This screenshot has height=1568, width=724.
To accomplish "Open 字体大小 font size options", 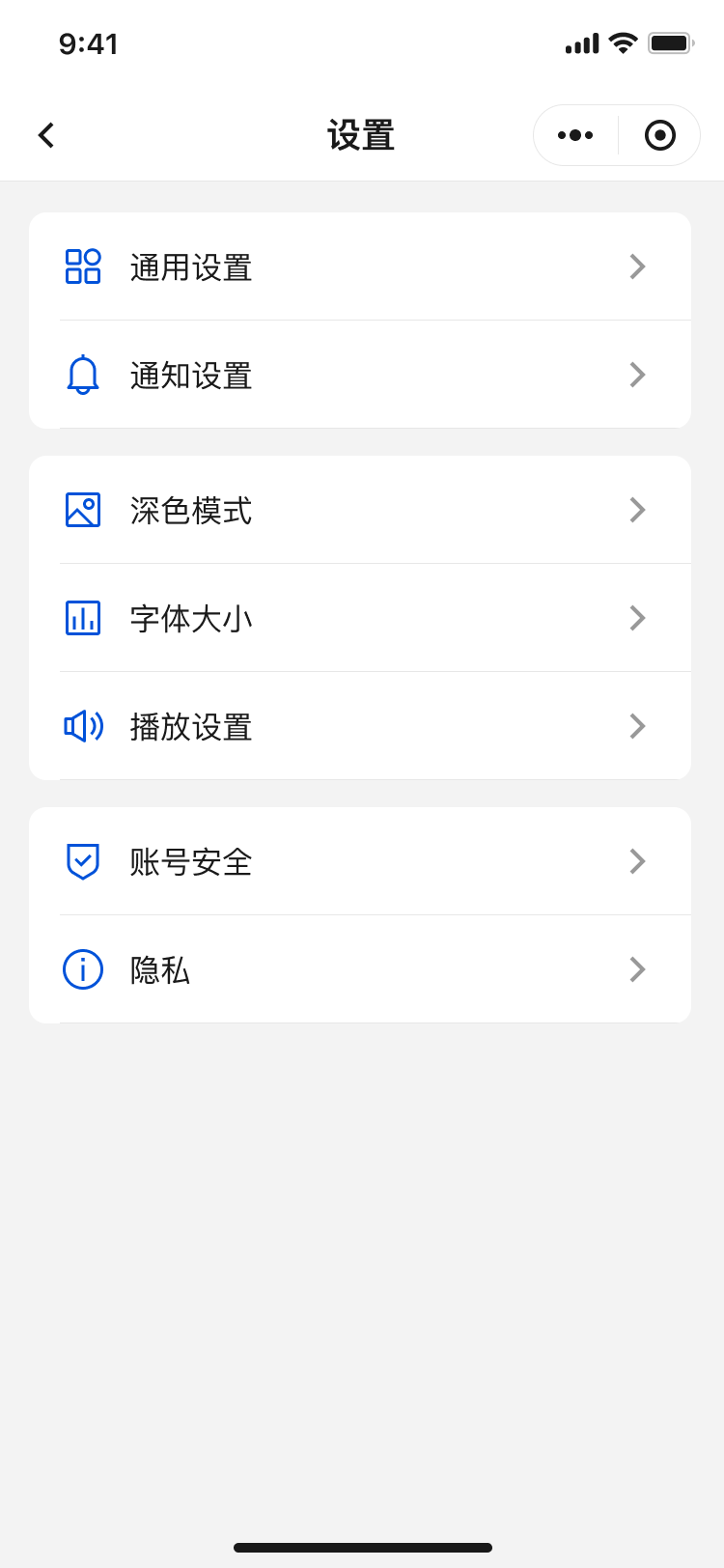I will 360,618.
